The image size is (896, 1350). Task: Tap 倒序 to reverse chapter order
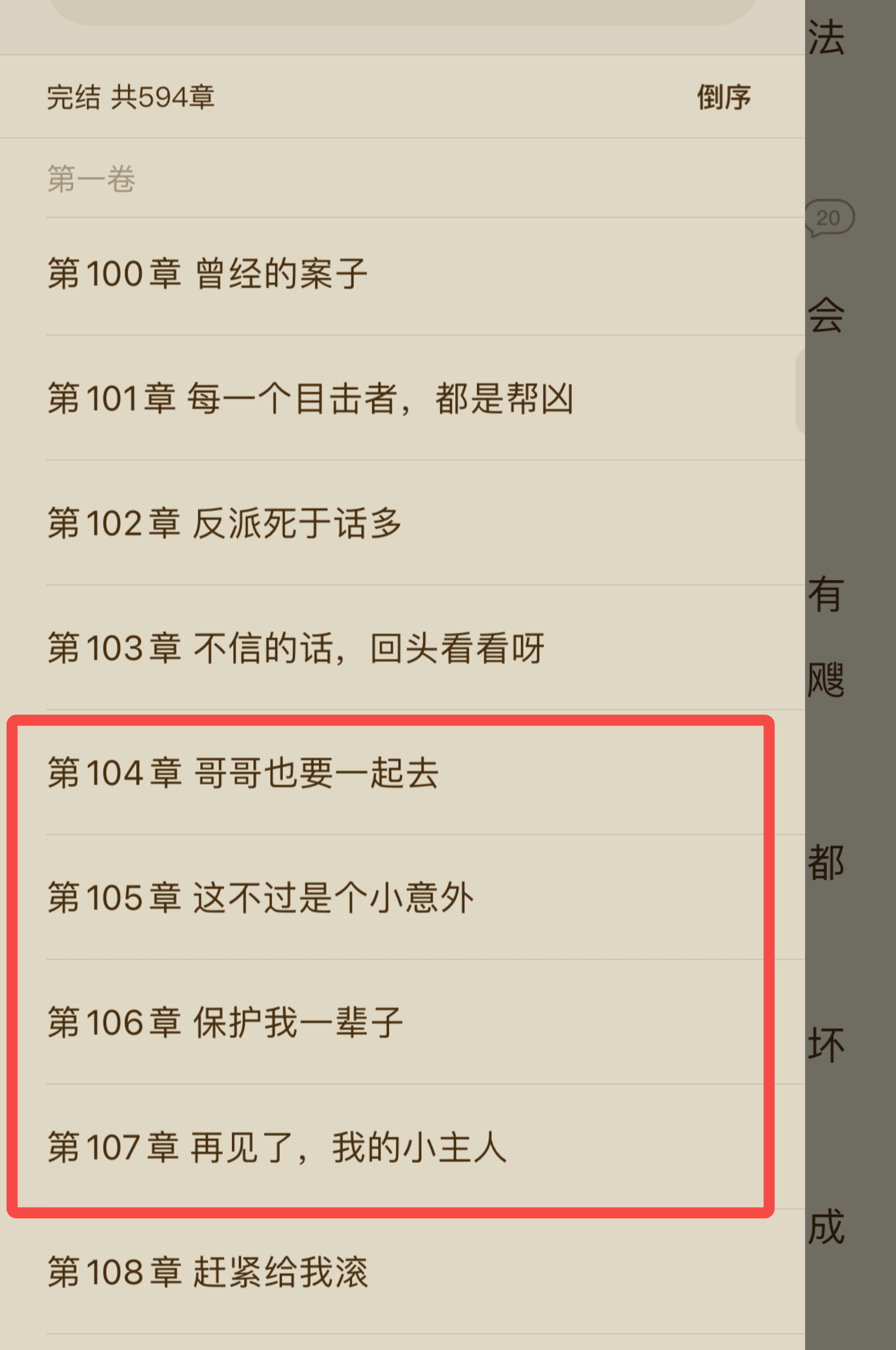(x=723, y=97)
